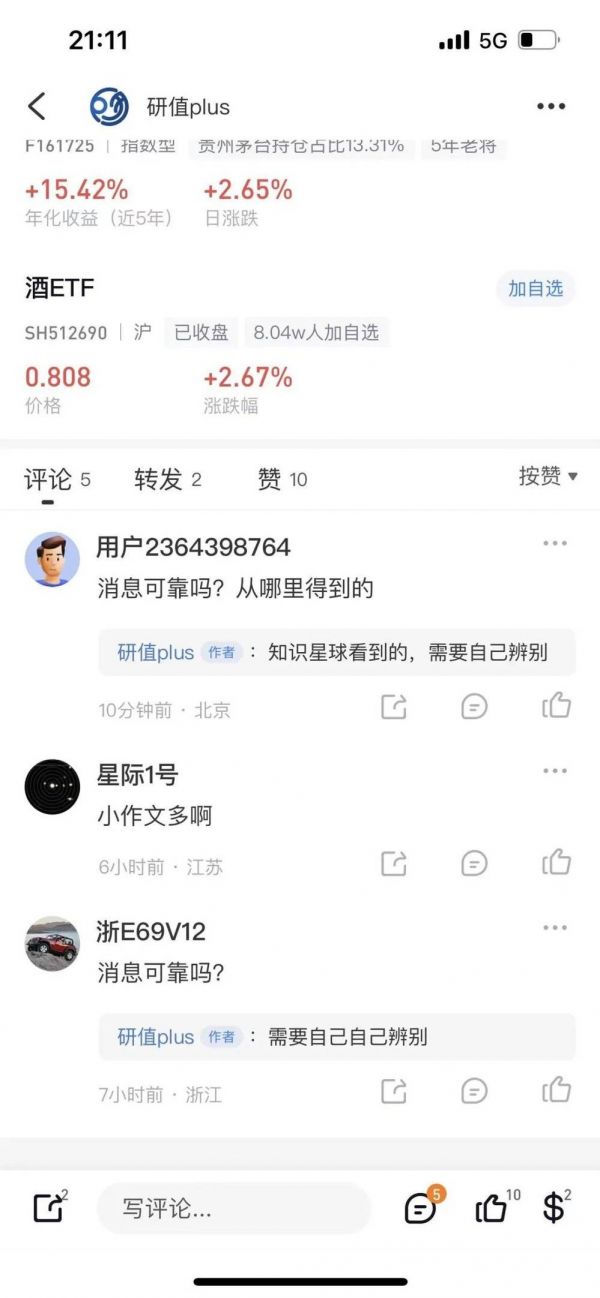Viewport: 600px width, 1298px height.
Task: Switch to the 赞 tab
Action: [x=282, y=480]
